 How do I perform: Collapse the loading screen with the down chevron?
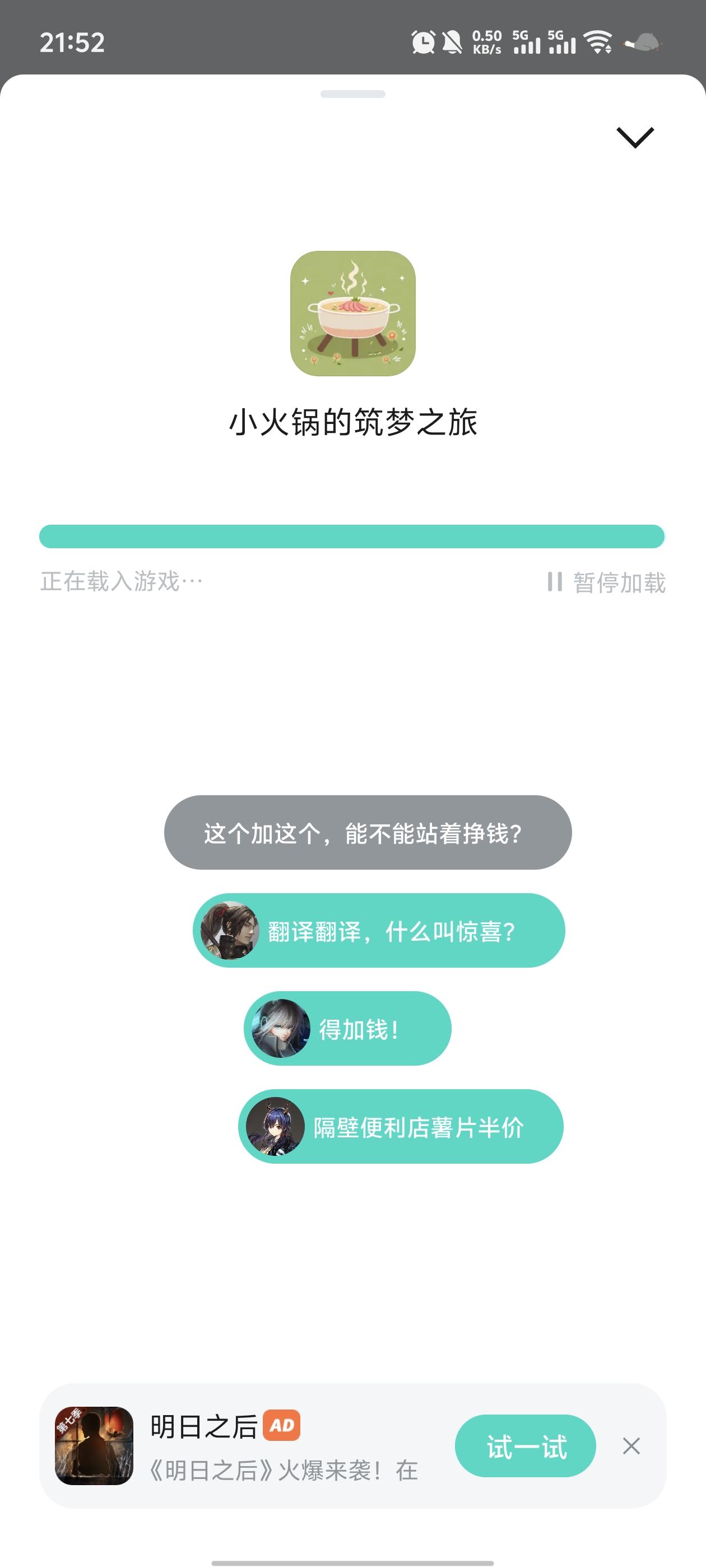pyautogui.click(x=635, y=139)
